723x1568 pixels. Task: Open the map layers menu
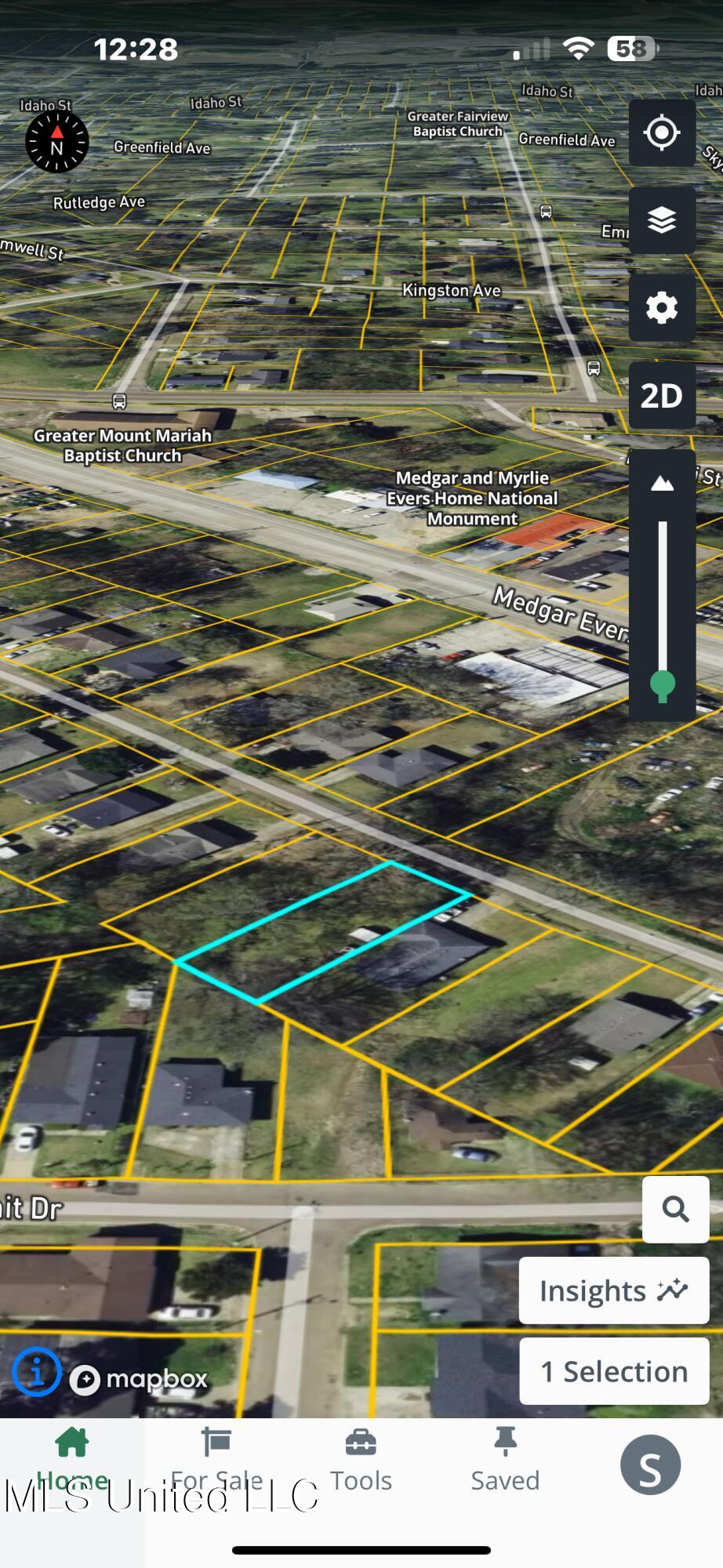point(662,220)
